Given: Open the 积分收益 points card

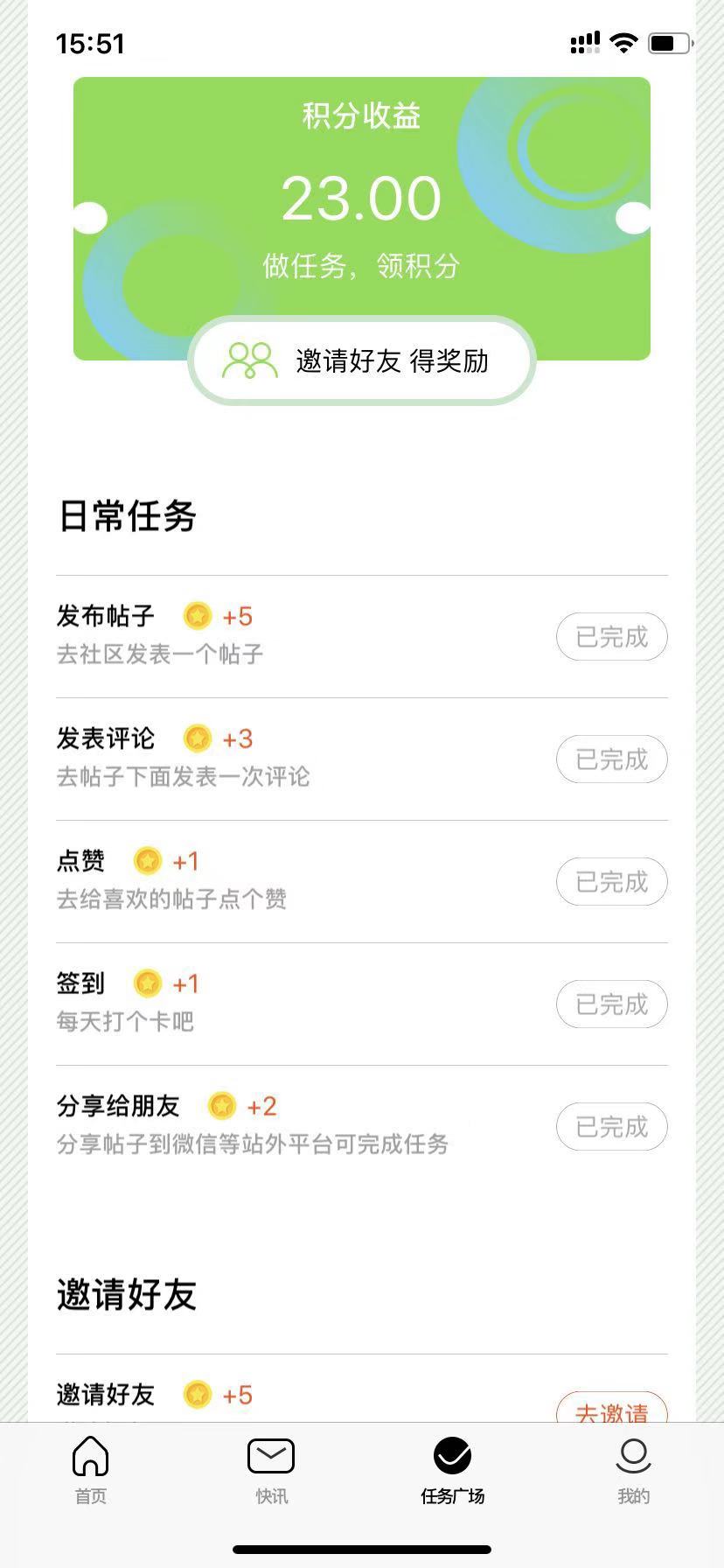Looking at the screenshot, I should (x=361, y=219).
